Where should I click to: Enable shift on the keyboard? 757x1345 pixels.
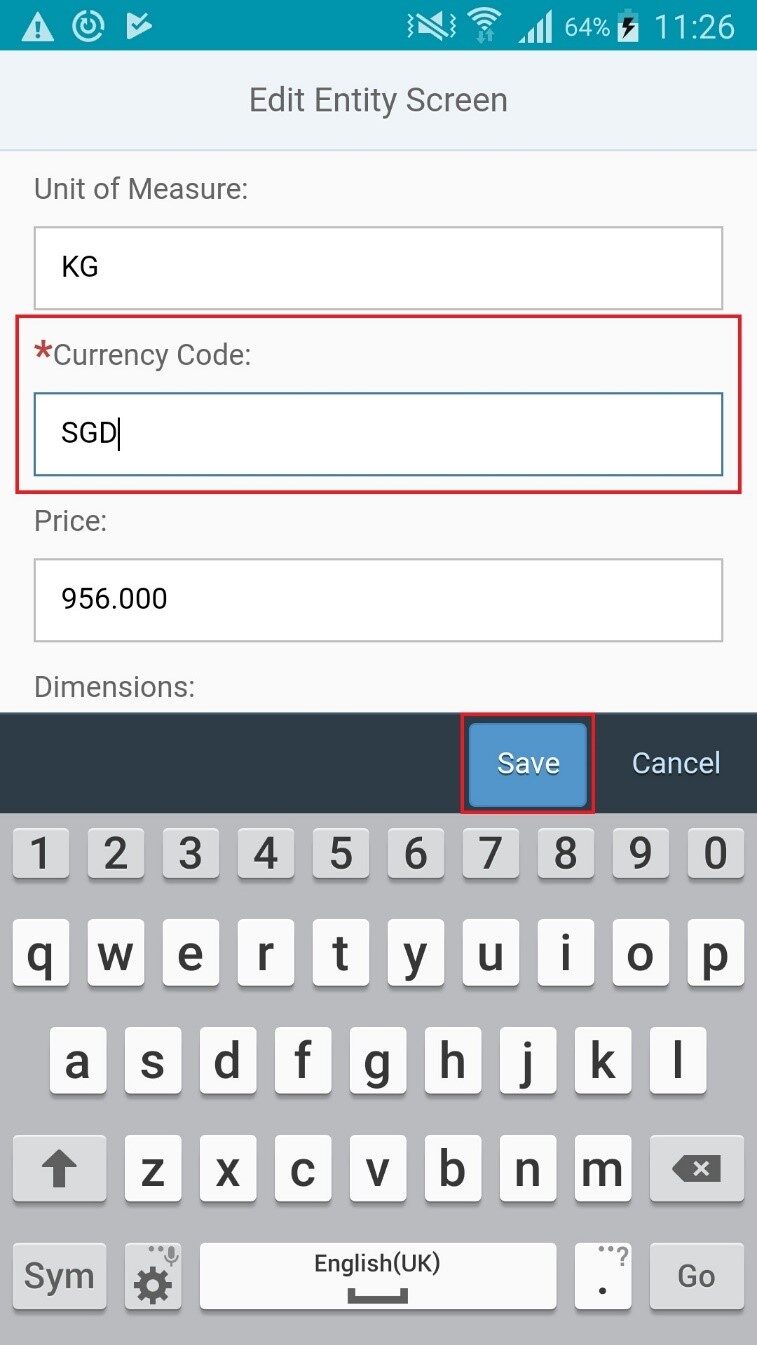pyautogui.click(x=59, y=1169)
